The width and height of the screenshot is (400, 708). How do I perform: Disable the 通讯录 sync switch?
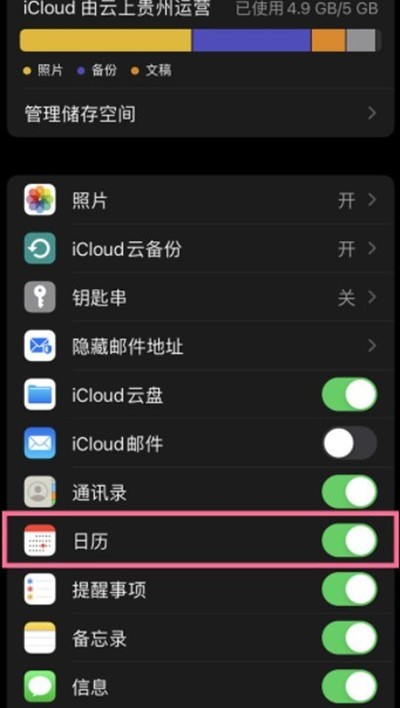click(x=349, y=492)
